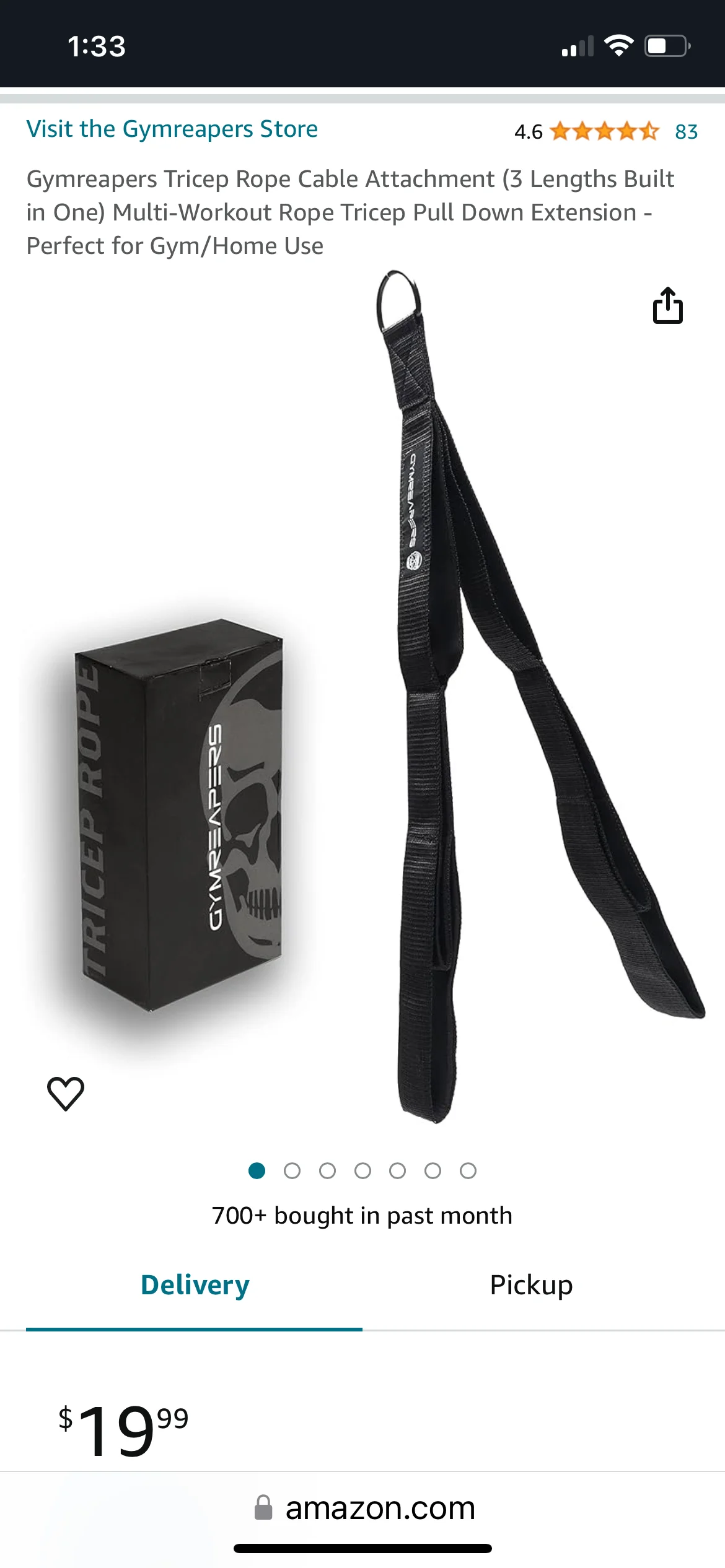725x1568 pixels.
Task: Select the Delivery tab
Action: click(x=195, y=1284)
